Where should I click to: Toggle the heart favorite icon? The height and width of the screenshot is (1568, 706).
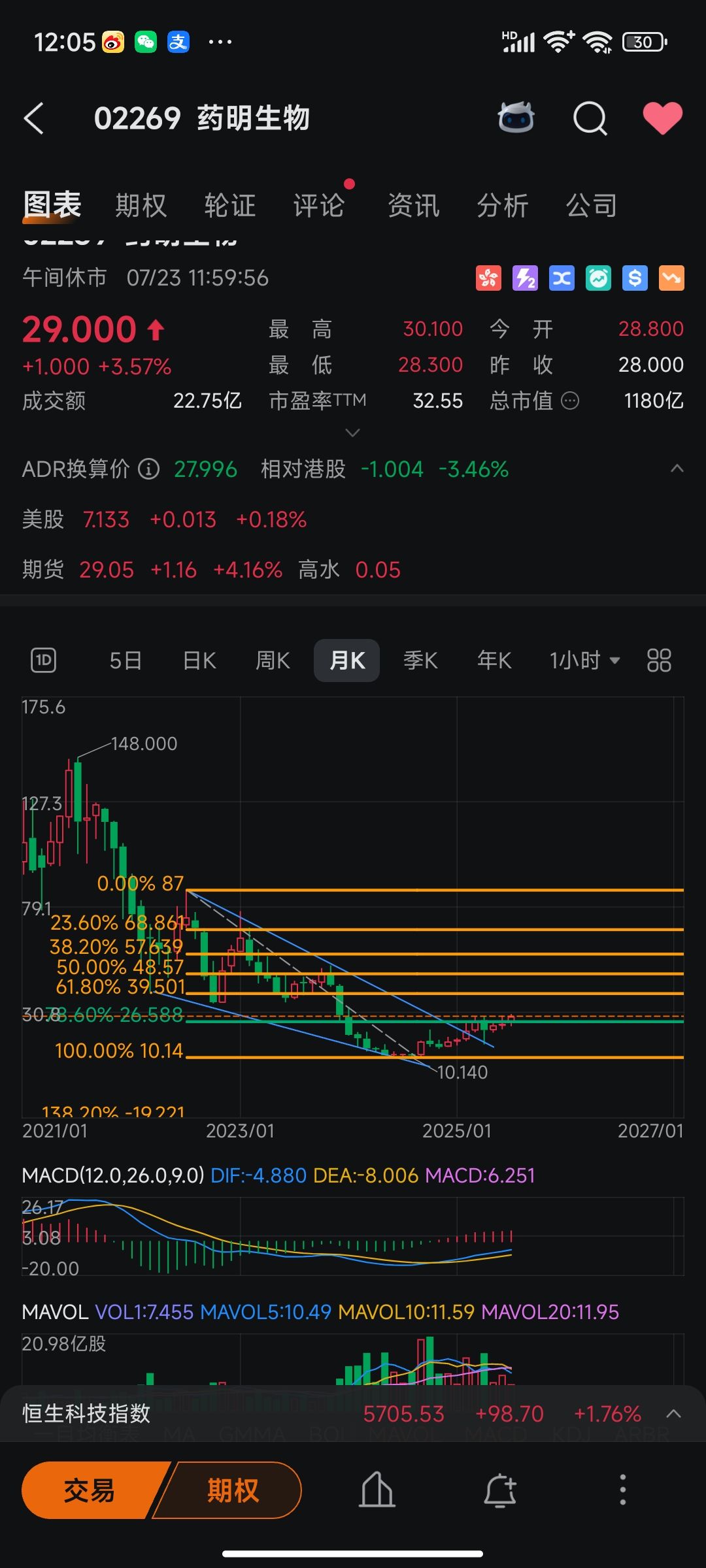pyautogui.click(x=662, y=118)
